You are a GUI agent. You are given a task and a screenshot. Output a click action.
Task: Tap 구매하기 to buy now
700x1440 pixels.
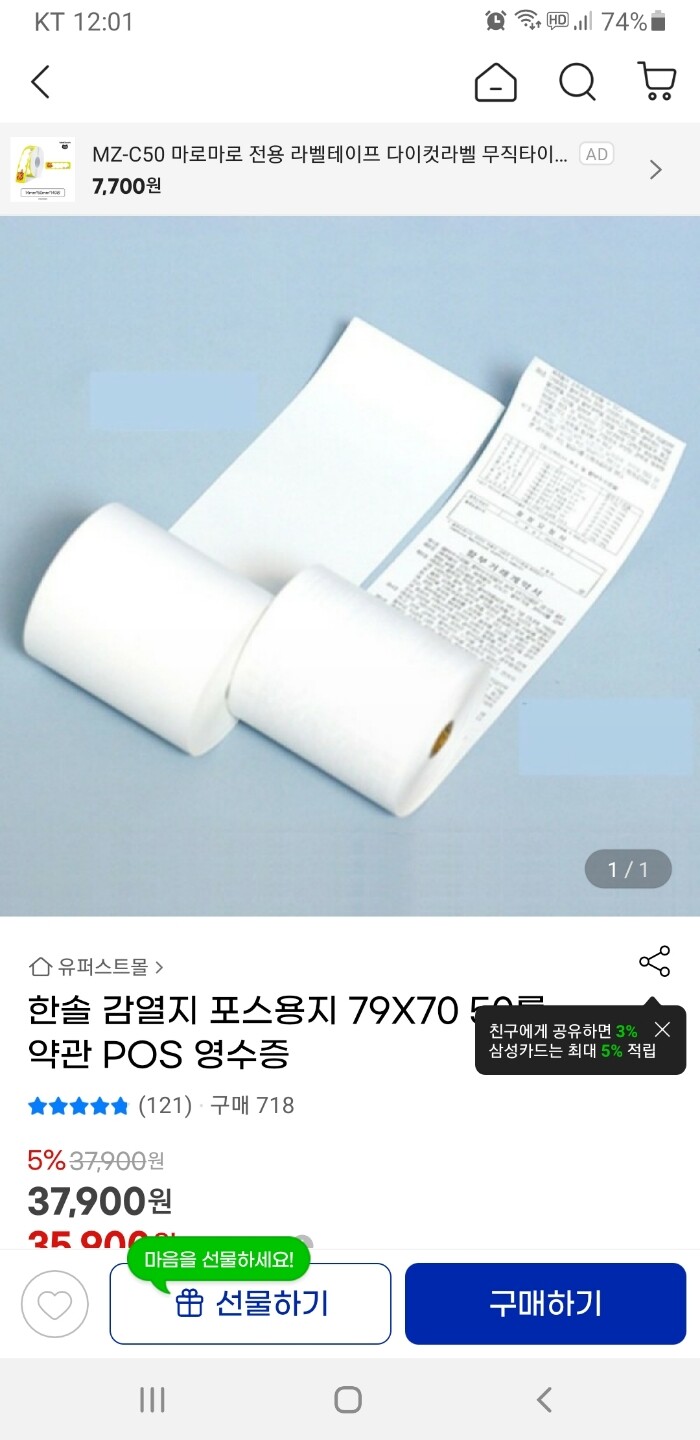[545, 1304]
